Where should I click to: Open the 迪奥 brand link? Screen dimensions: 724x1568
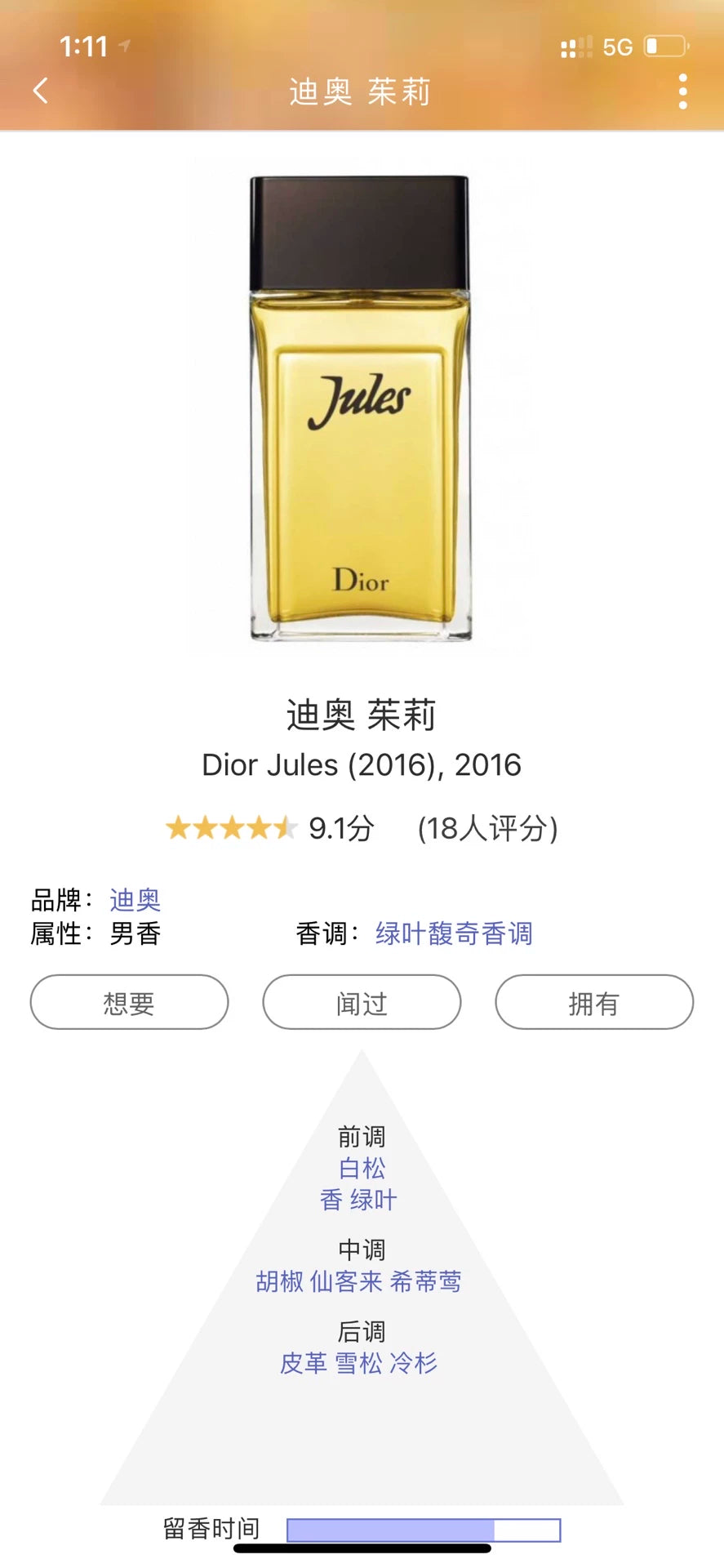click(x=135, y=899)
